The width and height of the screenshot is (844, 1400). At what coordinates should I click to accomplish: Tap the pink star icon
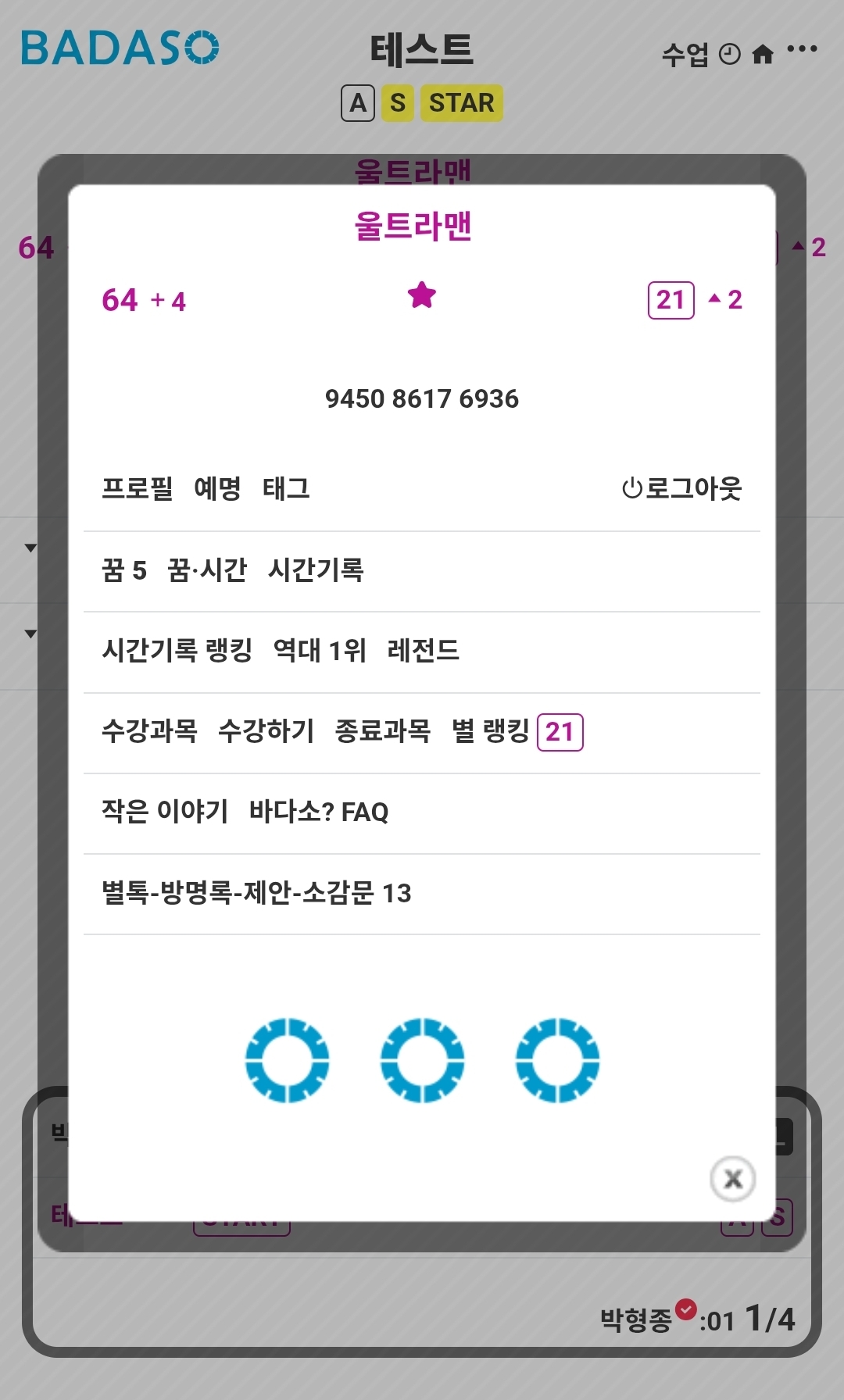click(422, 295)
